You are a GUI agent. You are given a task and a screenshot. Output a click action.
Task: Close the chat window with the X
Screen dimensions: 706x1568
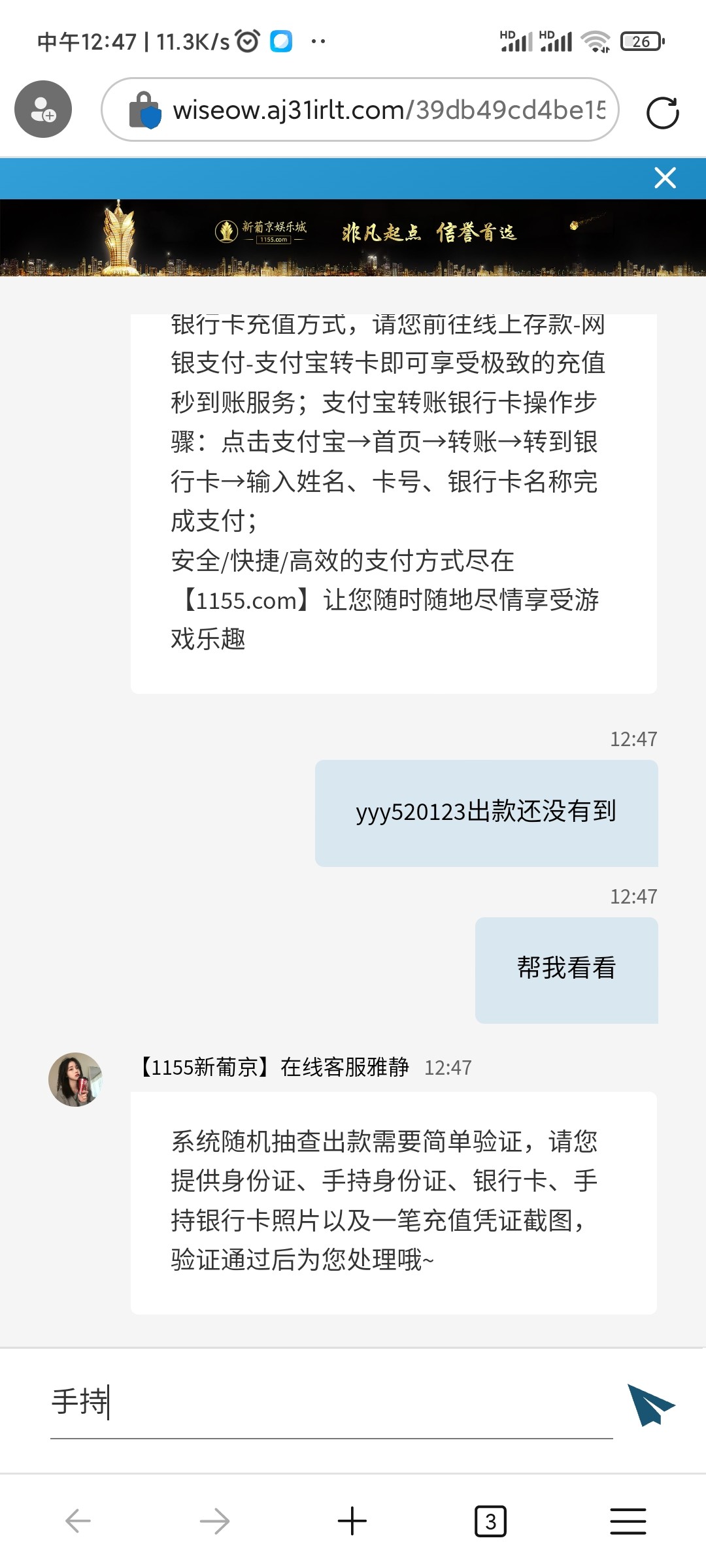[x=665, y=178]
